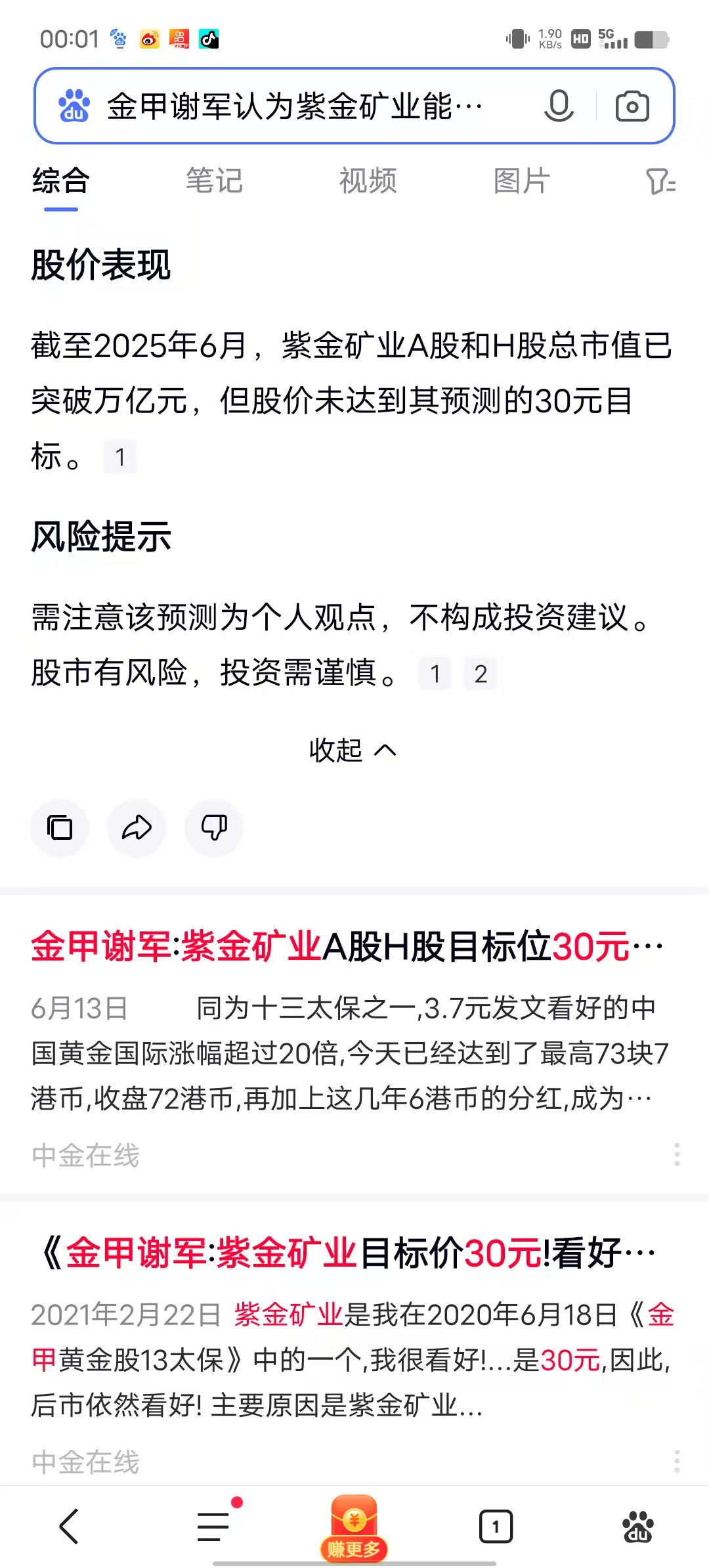Share the result via the share icon
The width and height of the screenshot is (709, 1568).
coord(136,828)
